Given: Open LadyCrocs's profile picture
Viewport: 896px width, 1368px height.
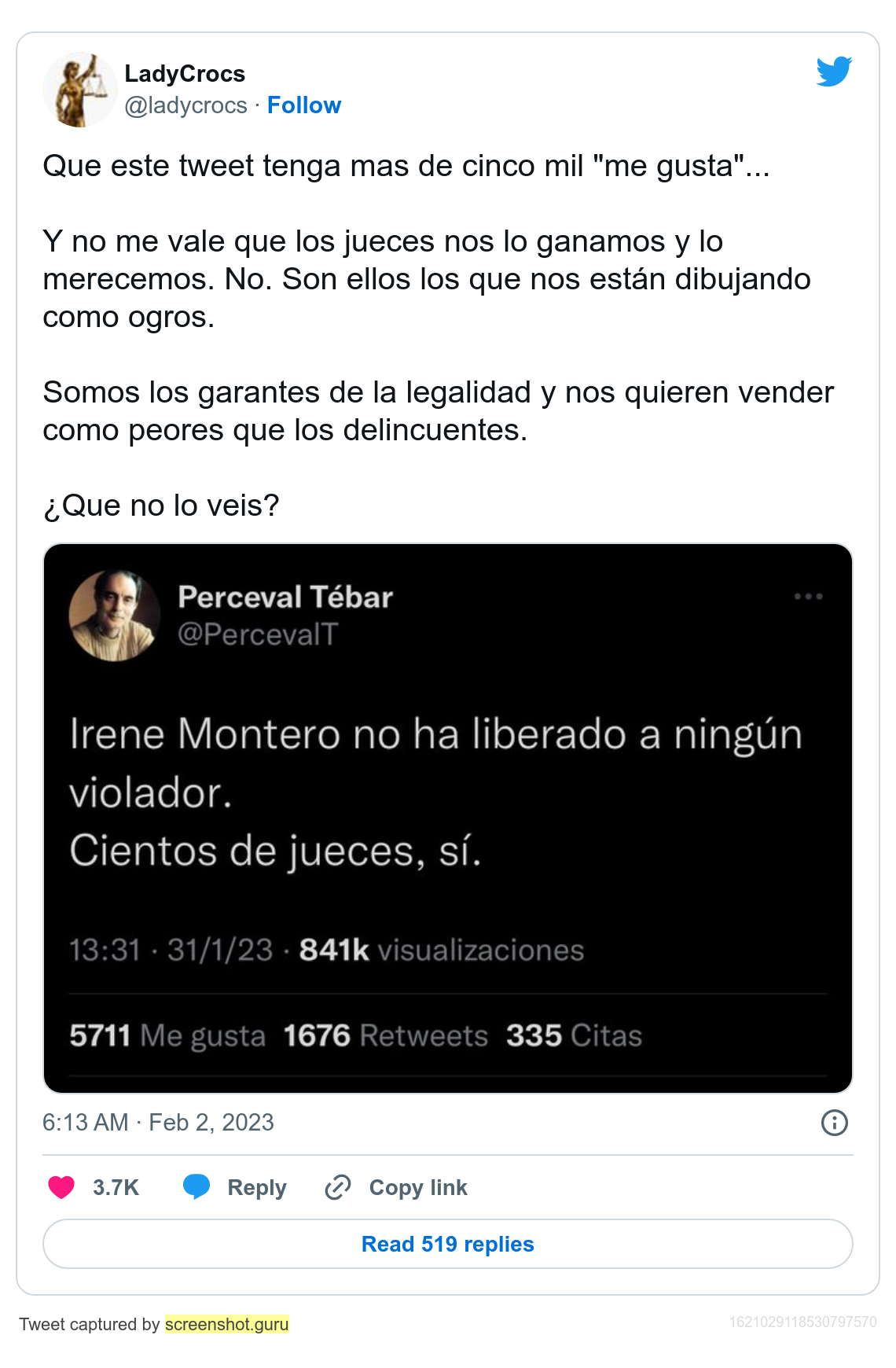Looking at the screenshot, I should [x=80, y=90].
